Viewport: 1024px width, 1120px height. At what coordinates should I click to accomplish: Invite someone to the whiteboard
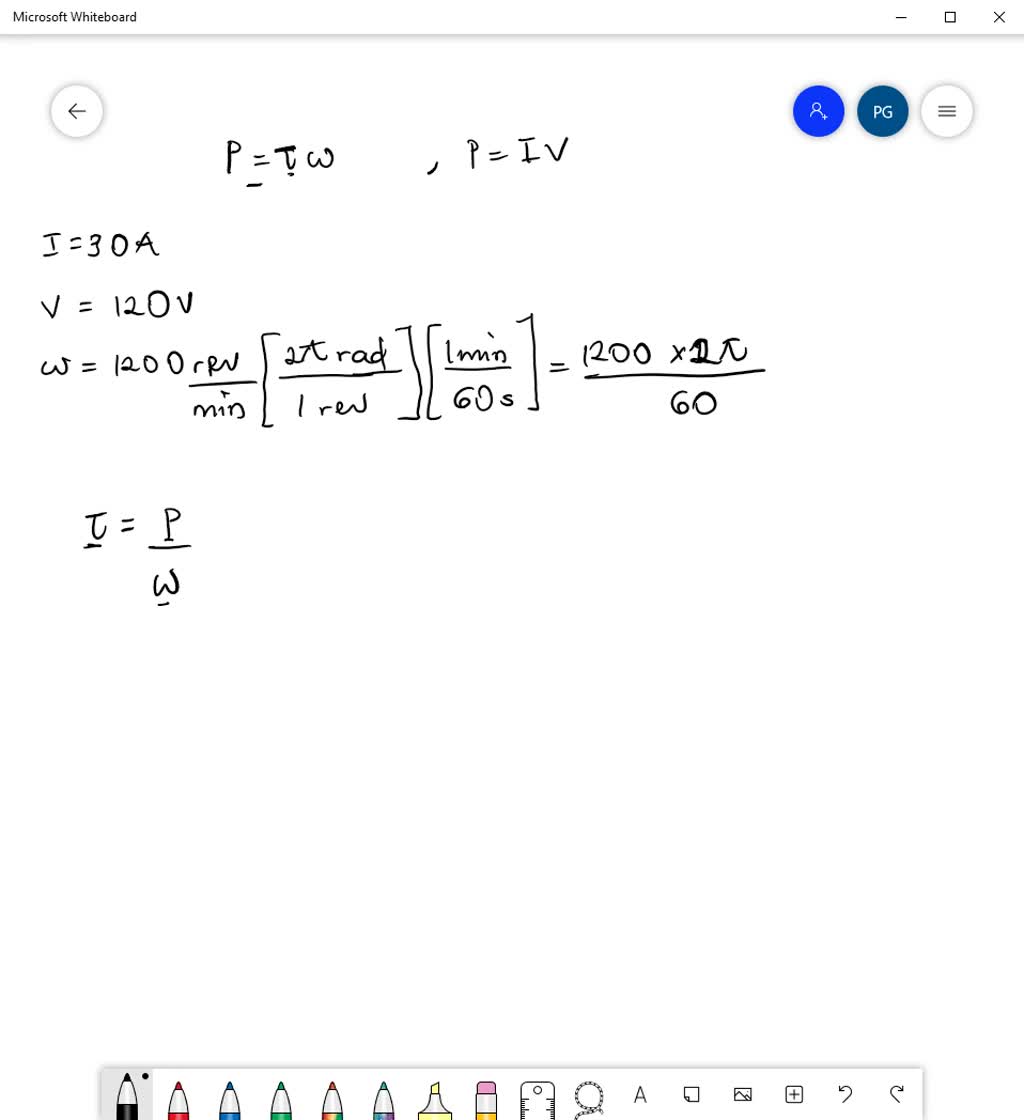point(818,111)
